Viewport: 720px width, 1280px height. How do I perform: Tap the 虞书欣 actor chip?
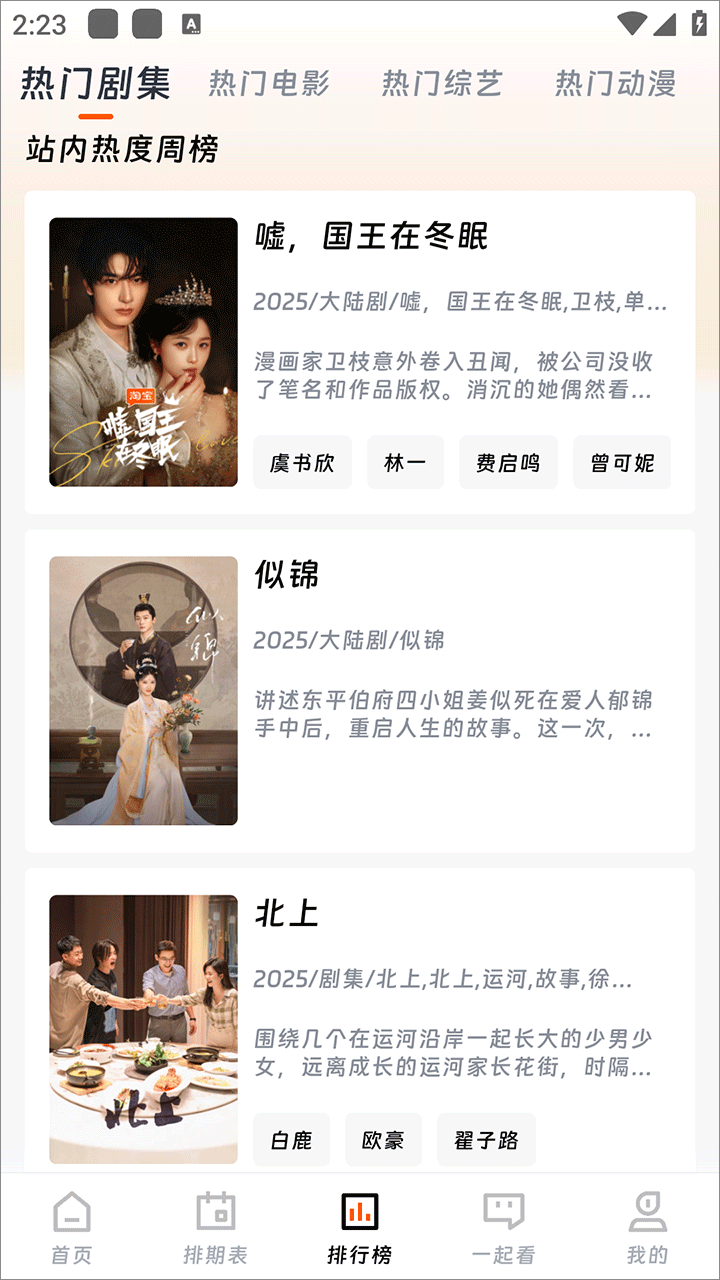(302, 462)
